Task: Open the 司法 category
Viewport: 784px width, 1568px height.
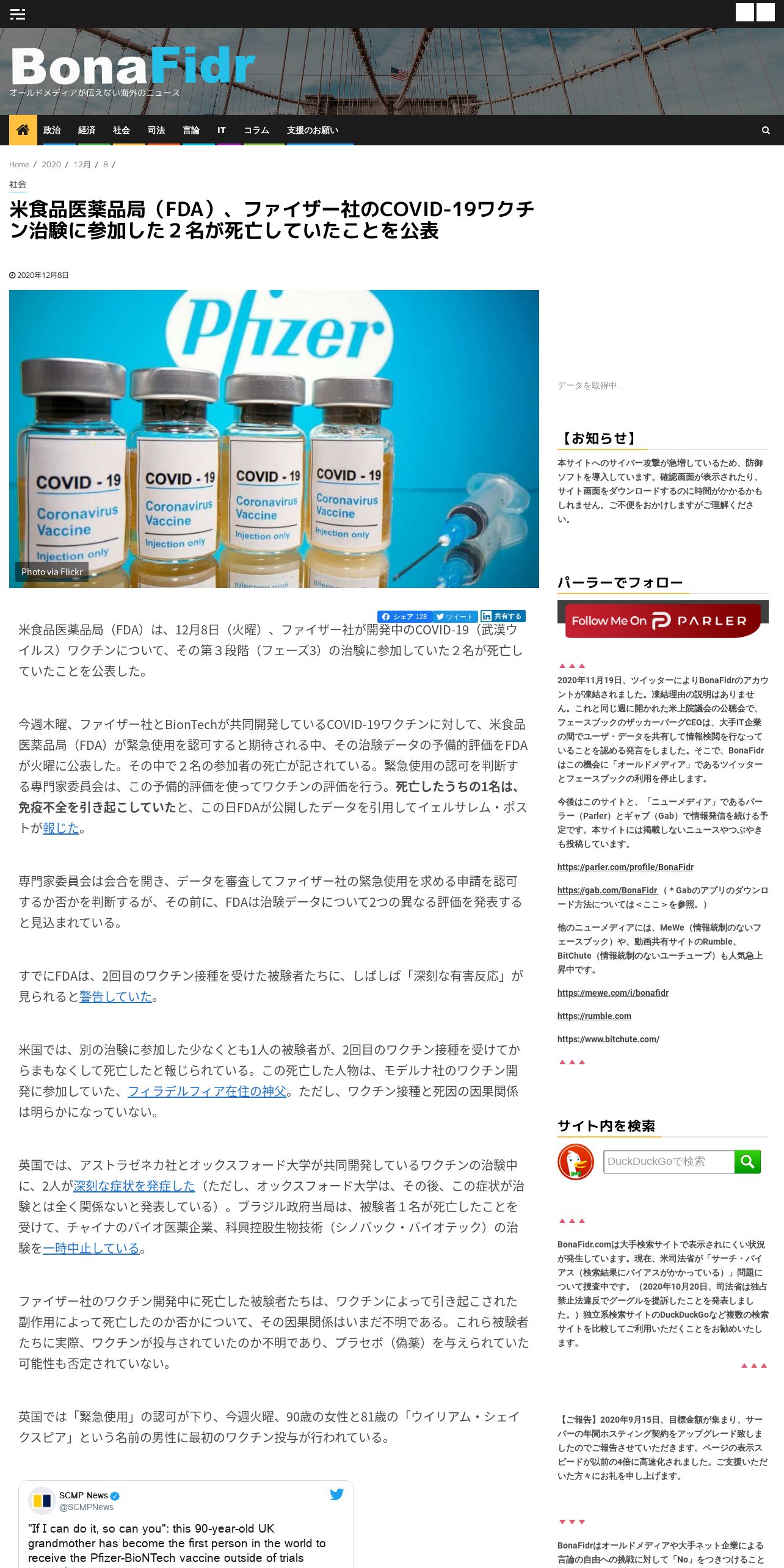Action: 156,130
